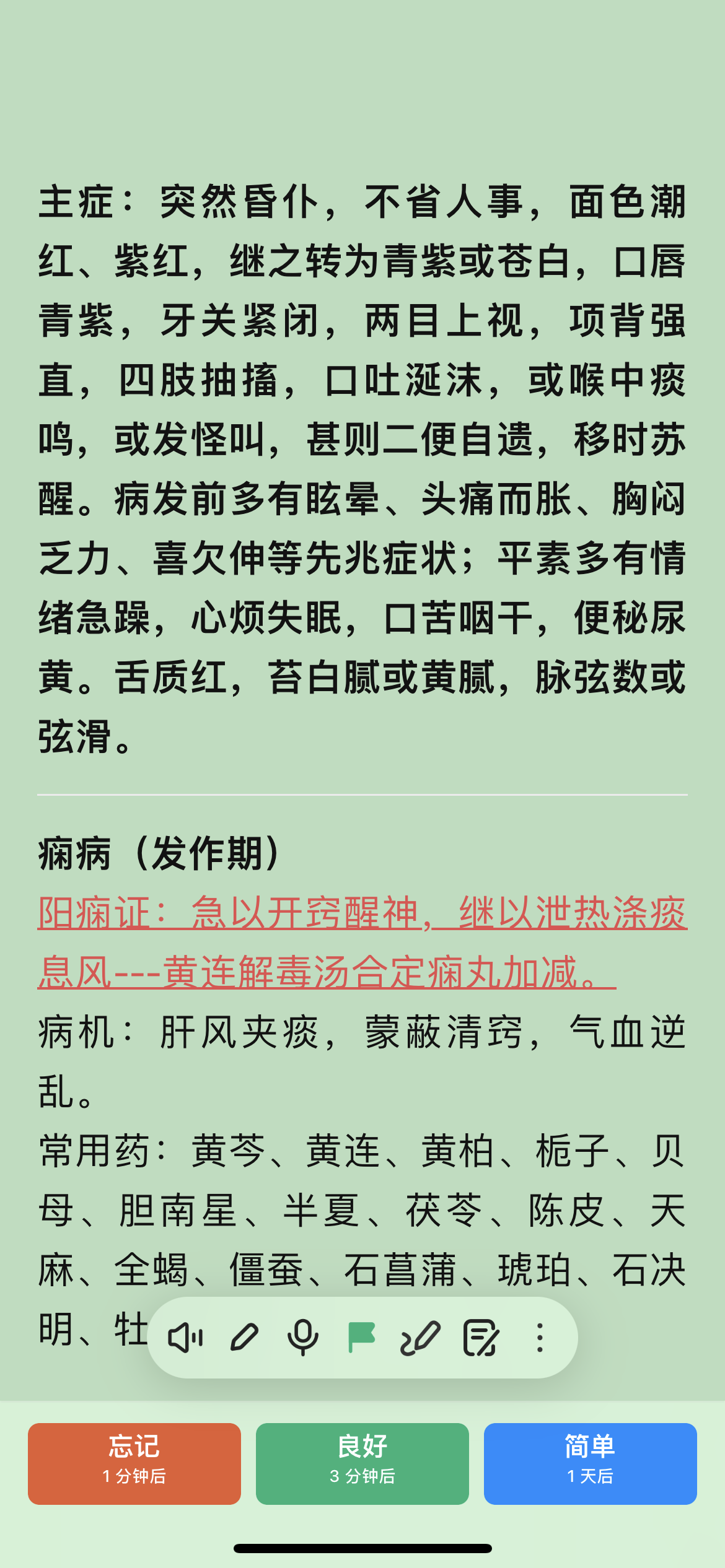The image size is (725, 1568).
Task: Flag this card with the green flag
Action: [362, 1338]
